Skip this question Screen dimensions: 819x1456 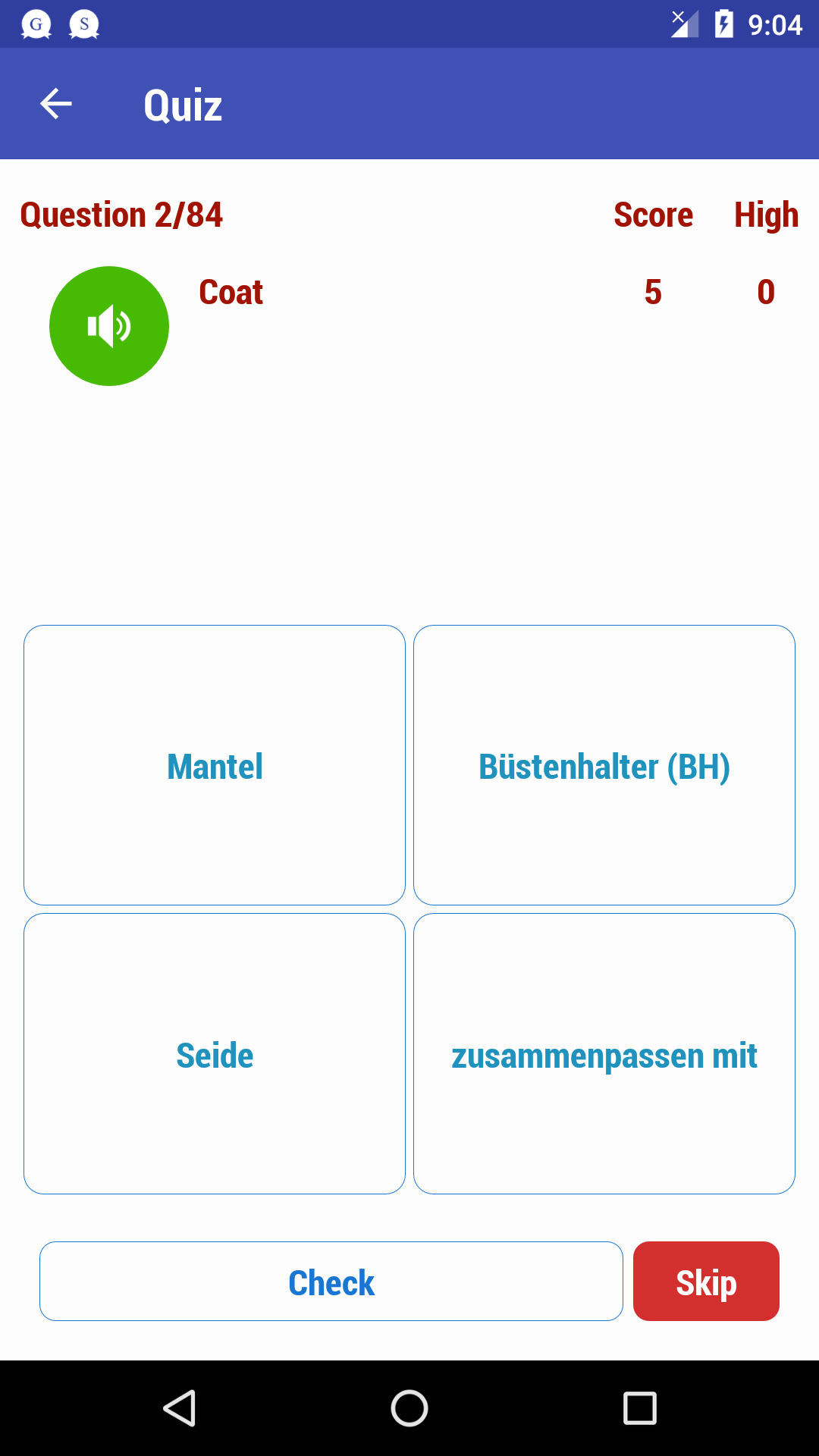(706, 1282)
